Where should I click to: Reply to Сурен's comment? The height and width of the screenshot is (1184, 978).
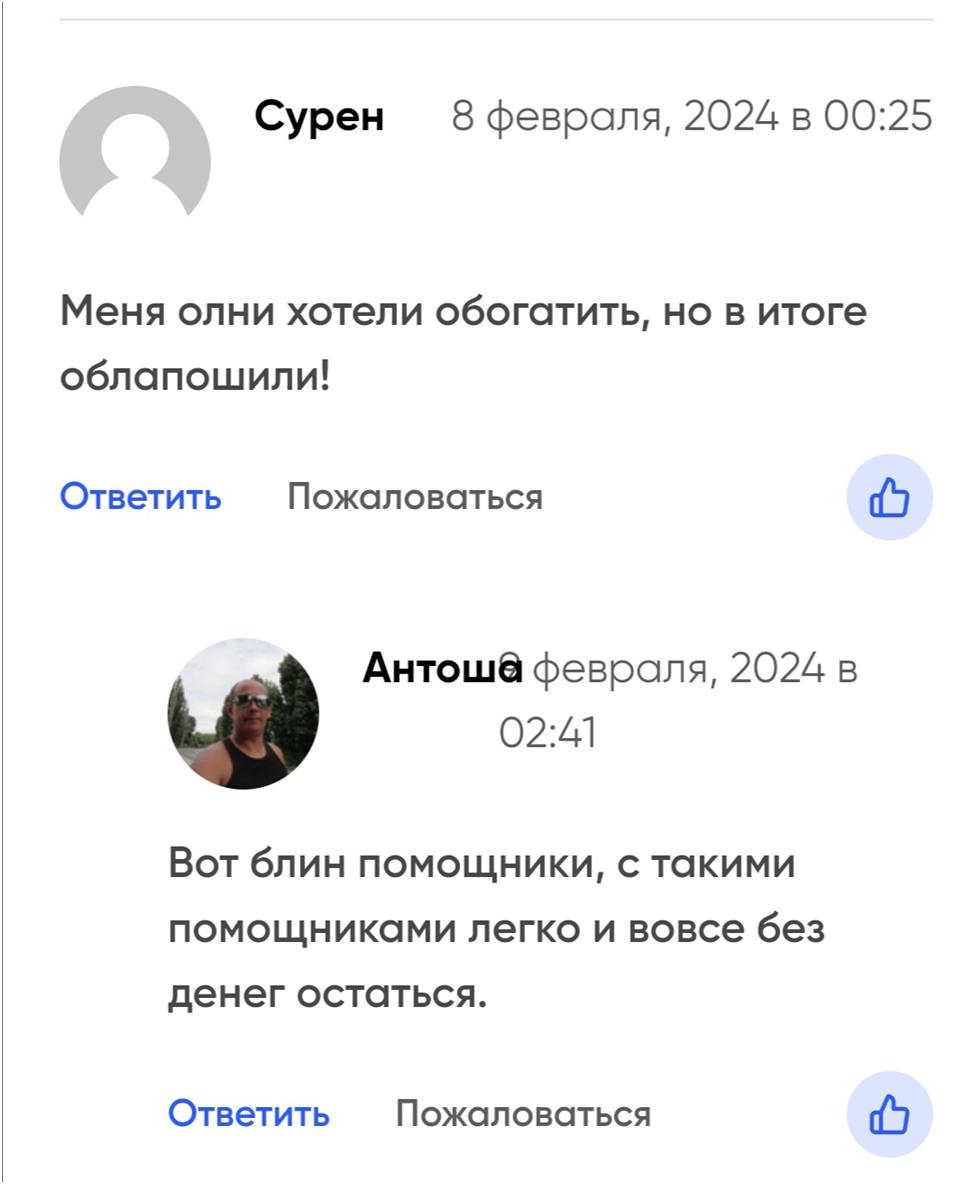coord(141,496)
